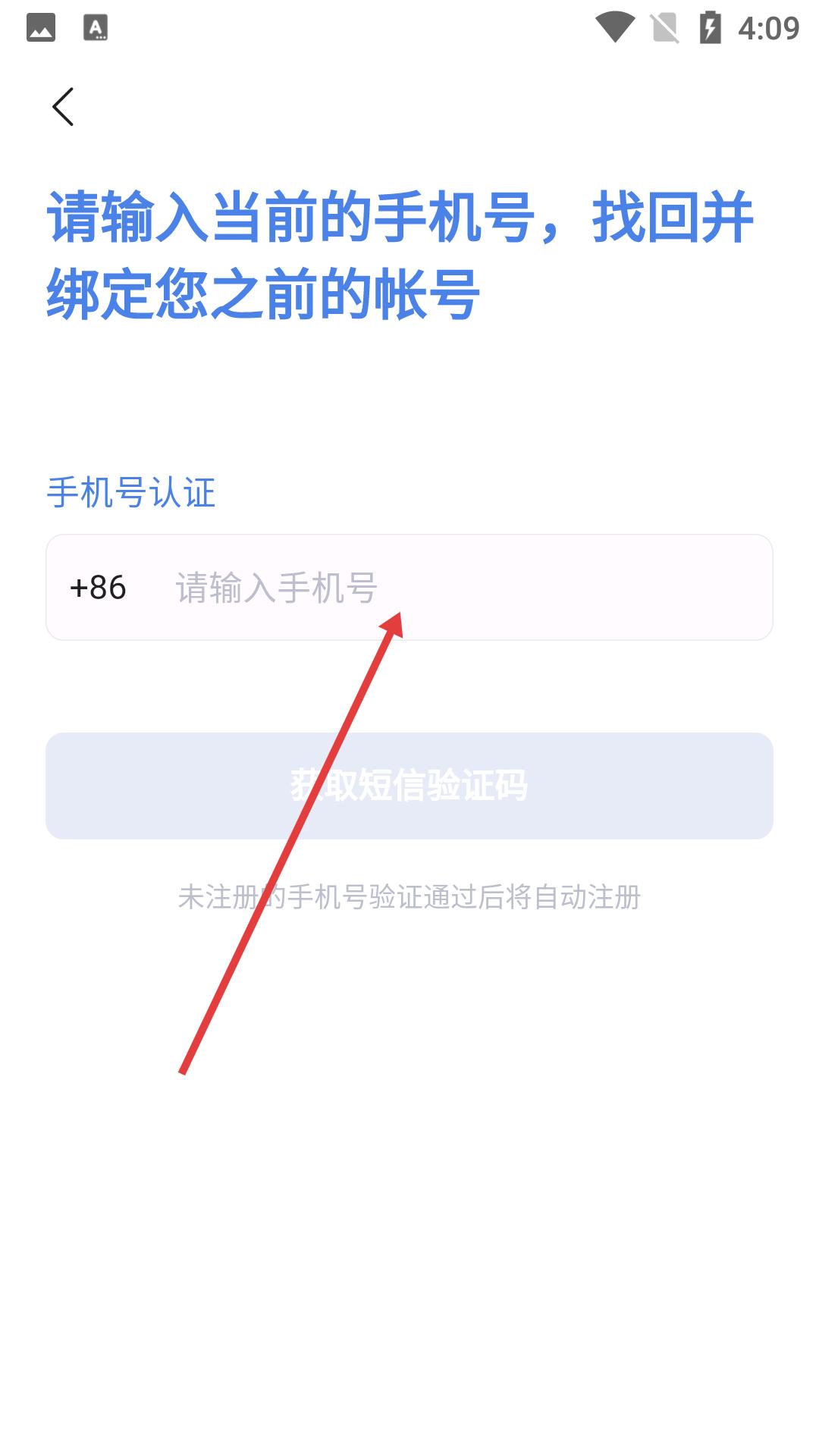Screen dimensions: 819x1456
Task: Open the +86 country code selector
Action: (x=98, y=588)
